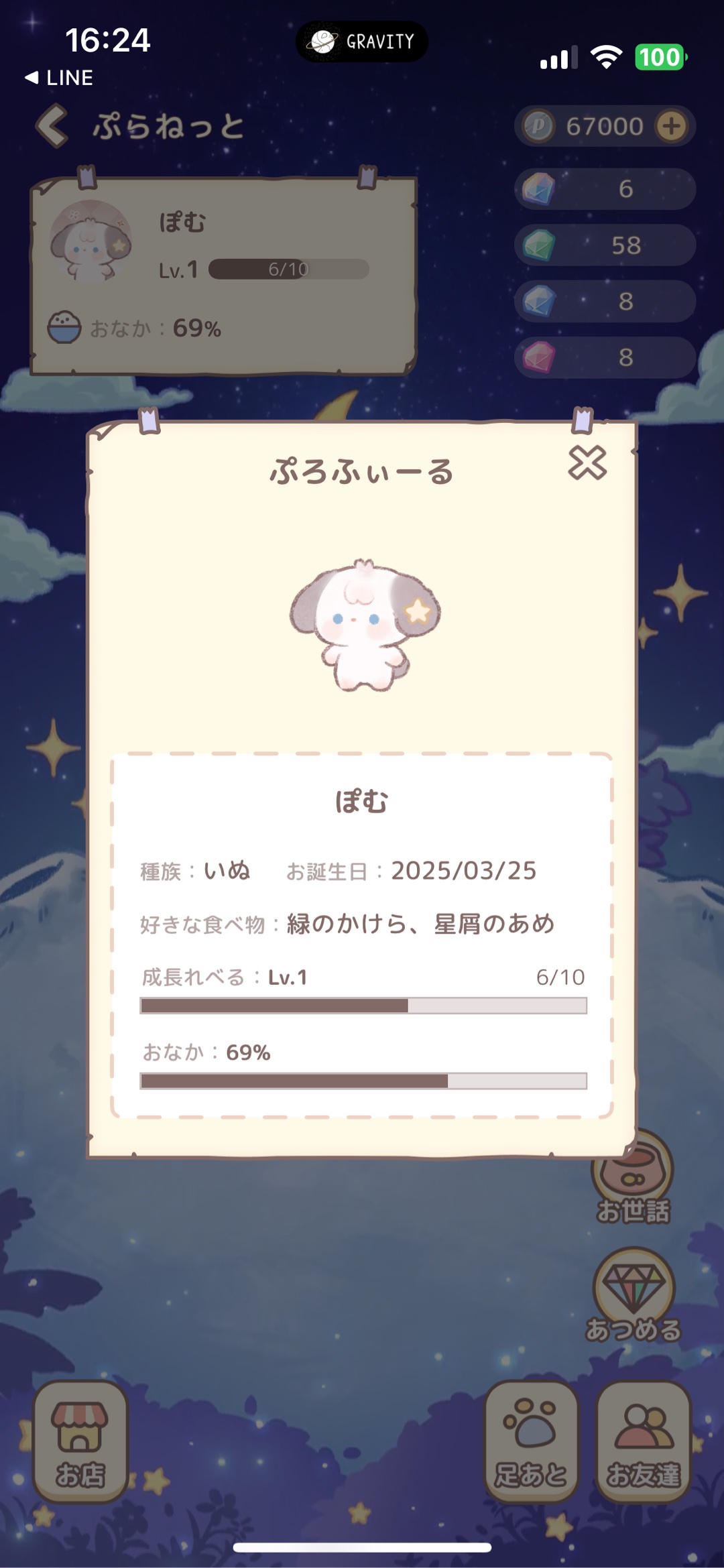Open お友達 friends list
This screenshot has width=724, height=1568.
[643, 1441]
